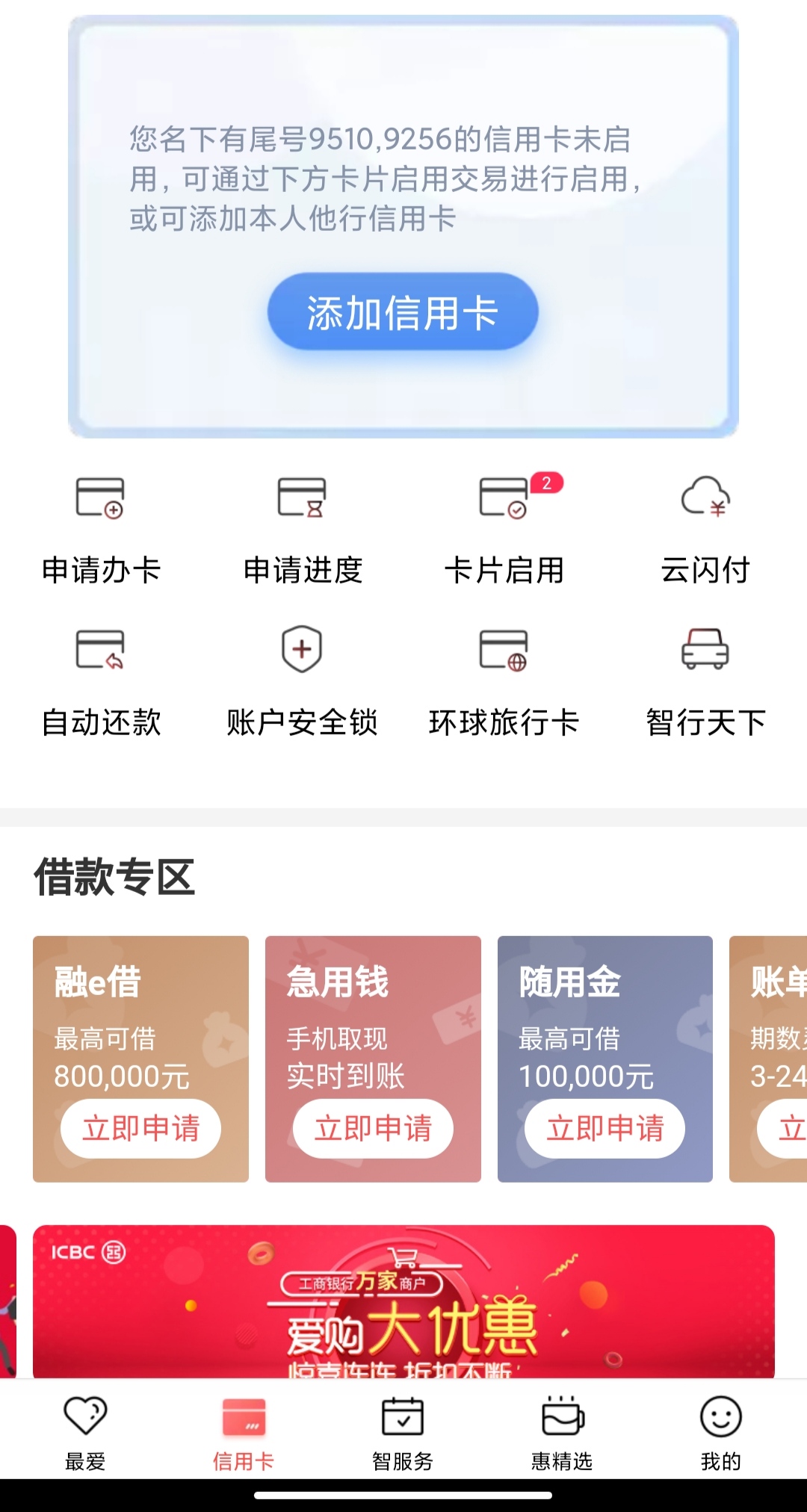Open 账户安全锁 account security lock
Viewport: 807px width, 1512px height.
tap(303, 683)
